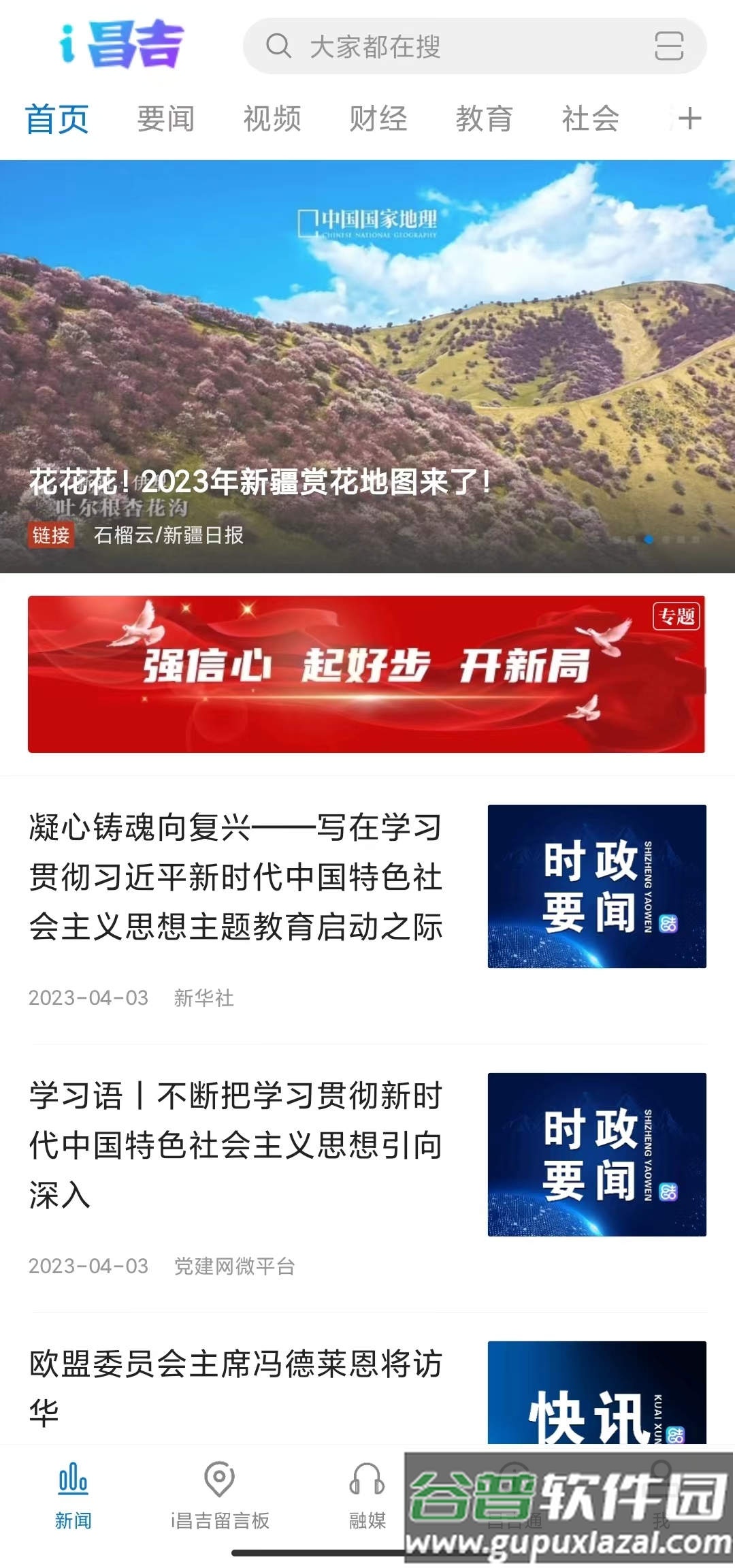Switch to the 视频 tab
Viewport: 735px width, 1568px height.
[272, 118]
